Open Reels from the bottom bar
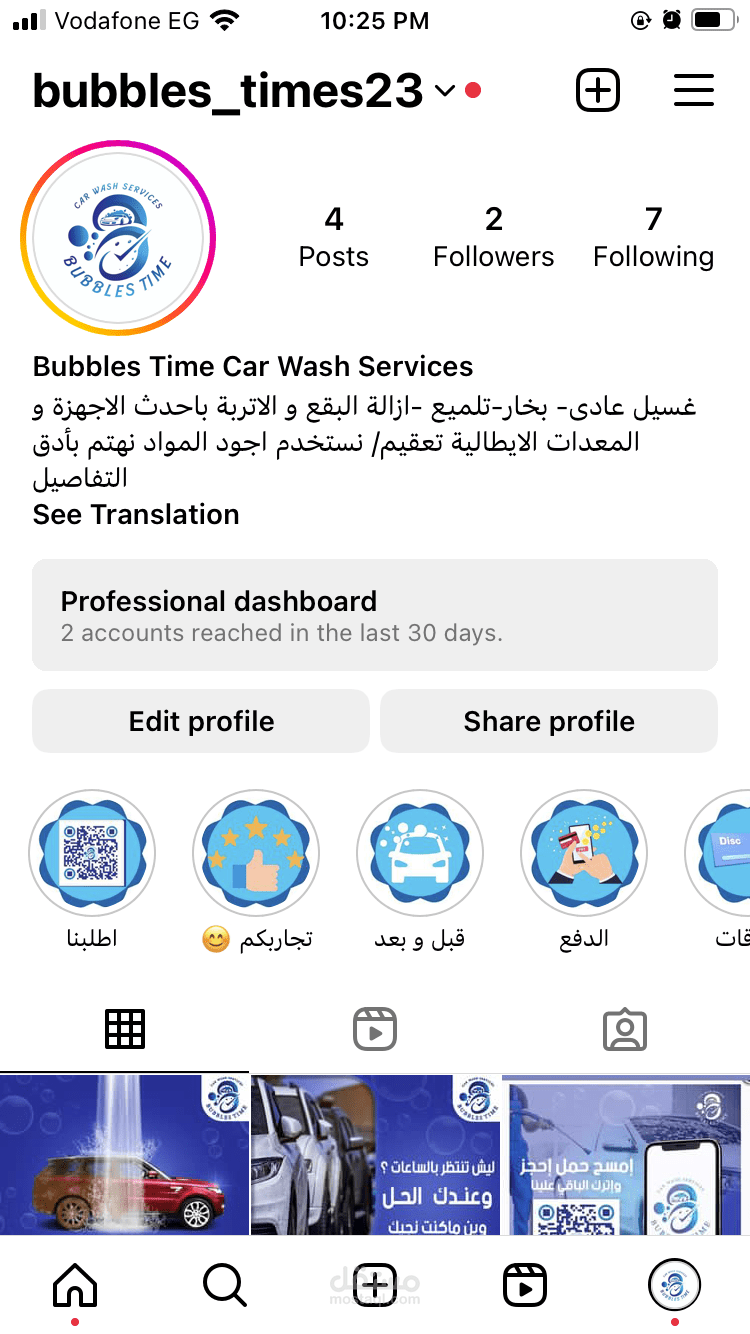 click(x=525, y=1284)
